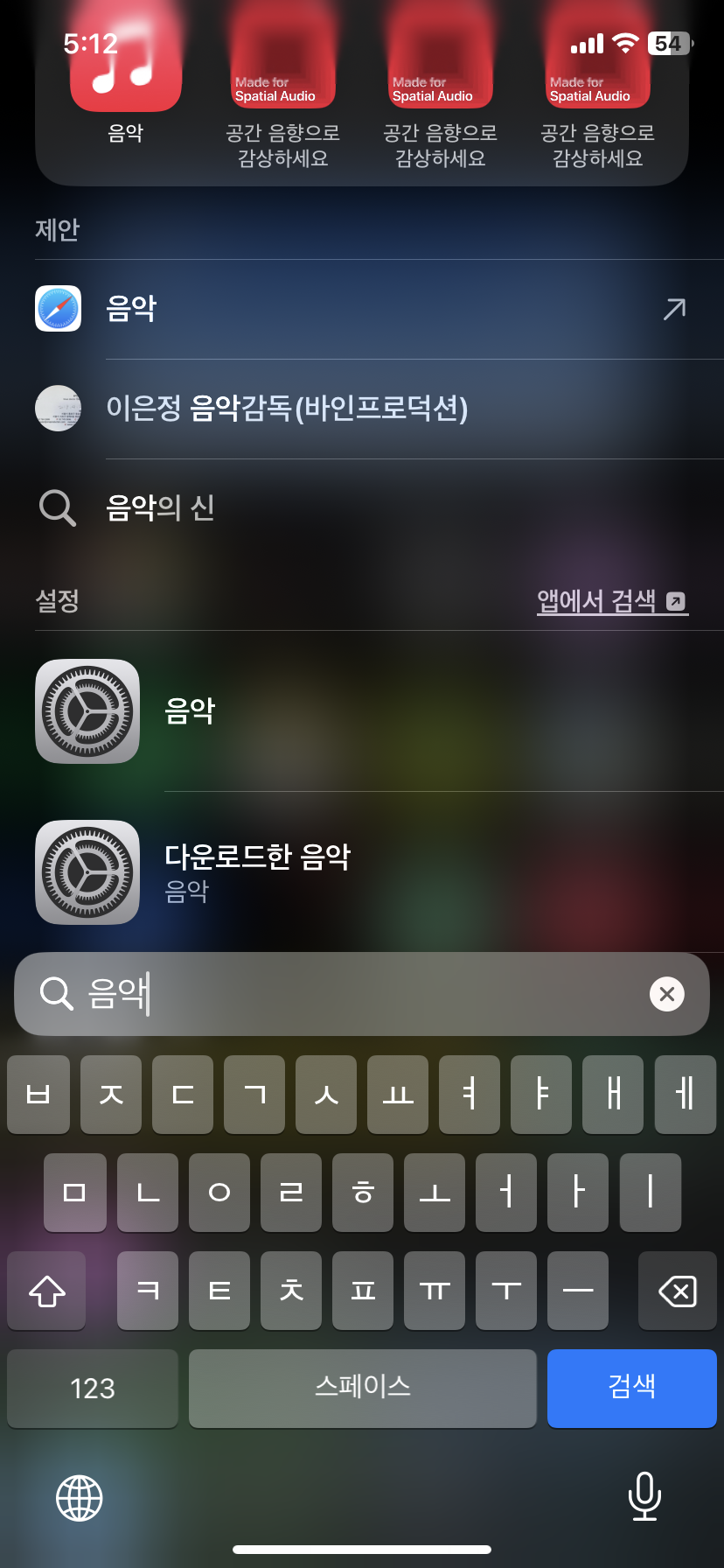Open the 음악 settings result

[x=360, y=711]
